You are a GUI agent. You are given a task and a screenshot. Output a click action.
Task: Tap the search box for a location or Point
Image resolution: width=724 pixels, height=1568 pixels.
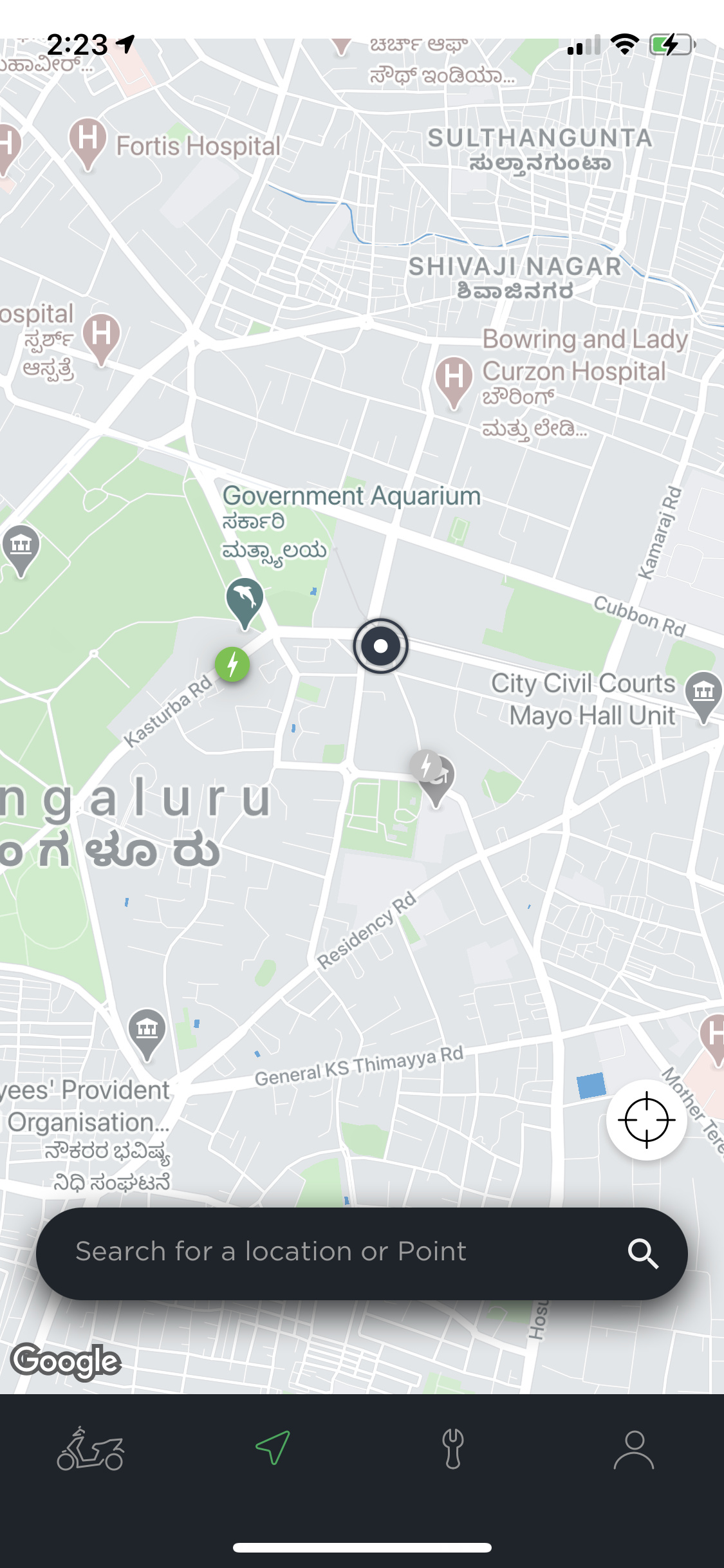[362, 1253]
